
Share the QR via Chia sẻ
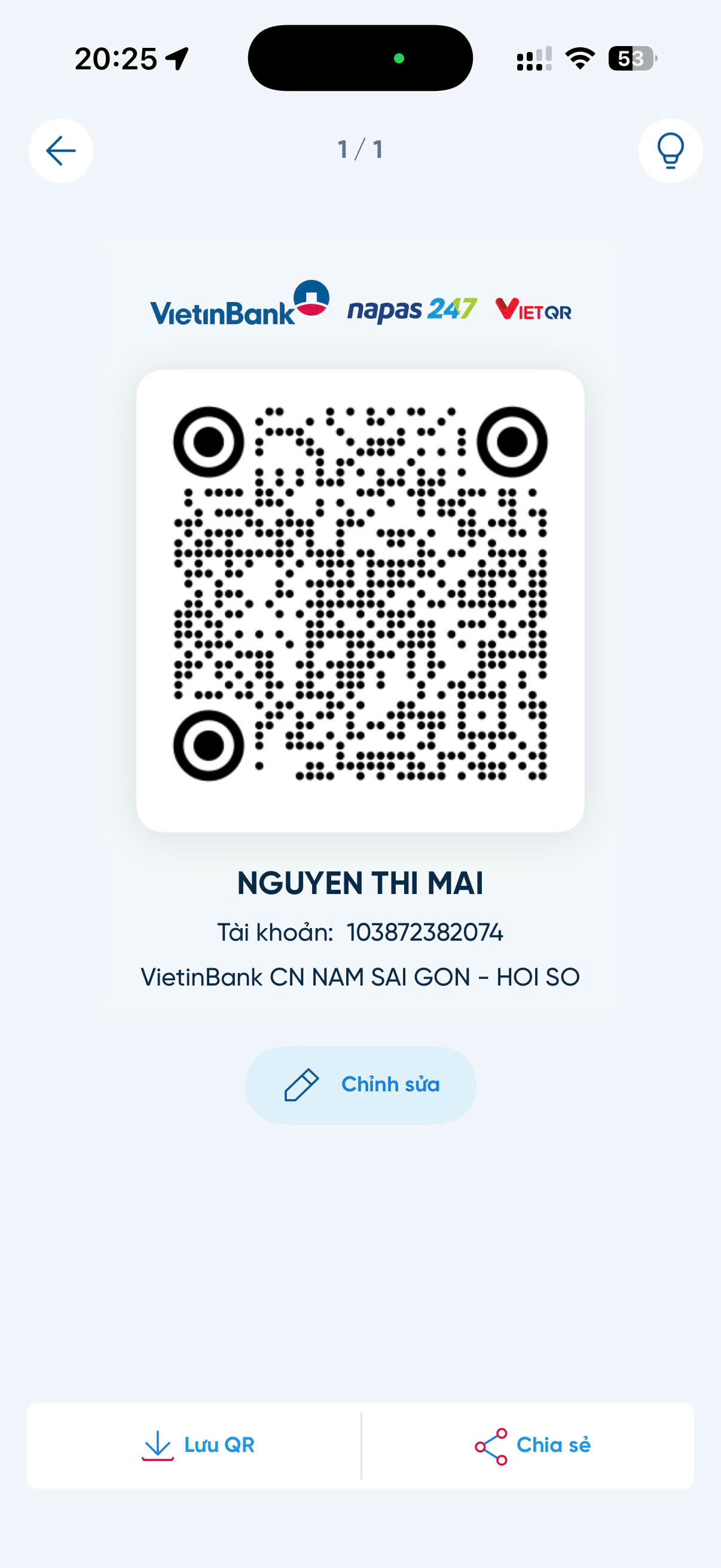[x=531, y=1445]
